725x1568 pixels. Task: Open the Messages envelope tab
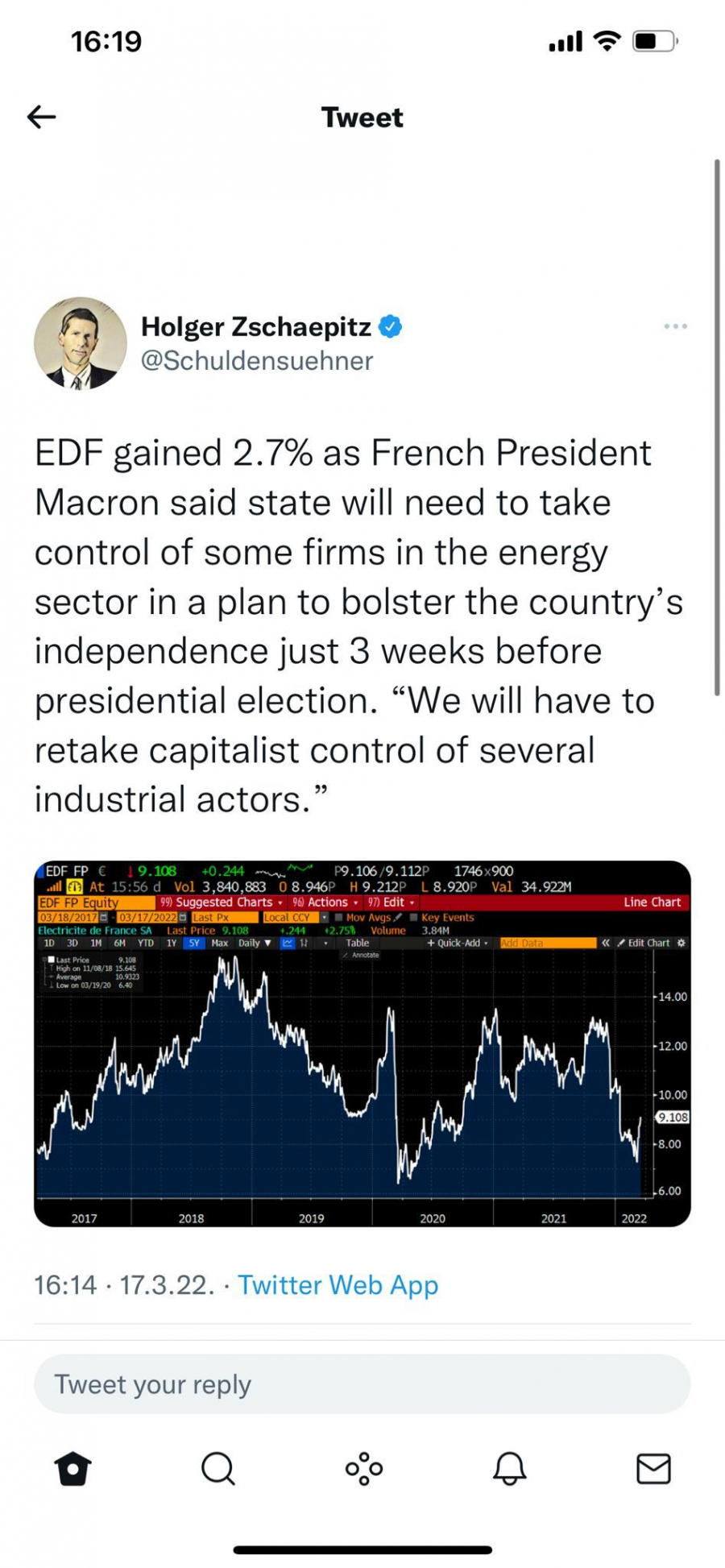pos(653,1468)
